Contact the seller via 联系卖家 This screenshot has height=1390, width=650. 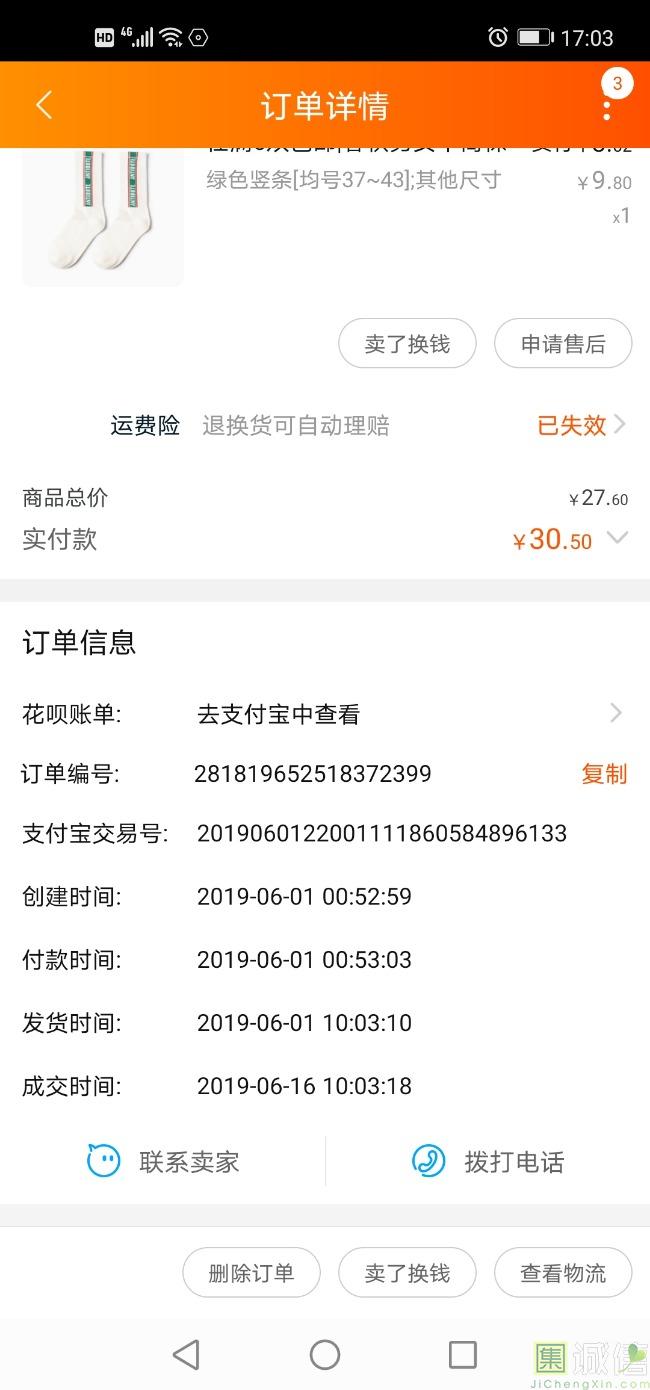164,1161
